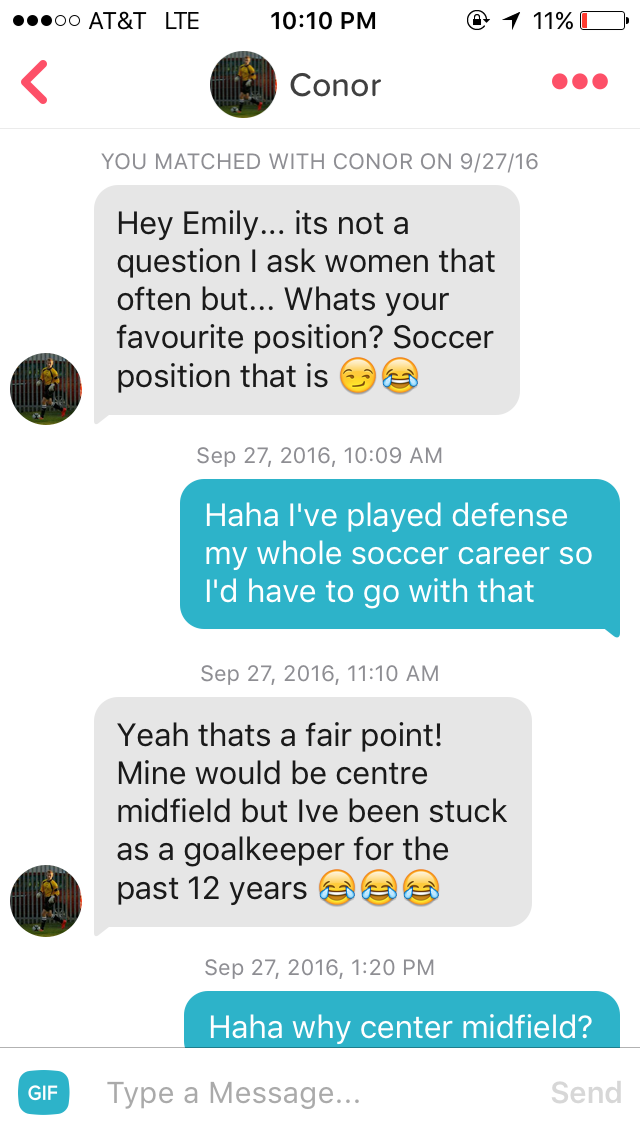The width and height of the screenshot is (640, 1136).
Task: Open the three-dot options menu
Action: pyautogui.click(x=580, y=83)
